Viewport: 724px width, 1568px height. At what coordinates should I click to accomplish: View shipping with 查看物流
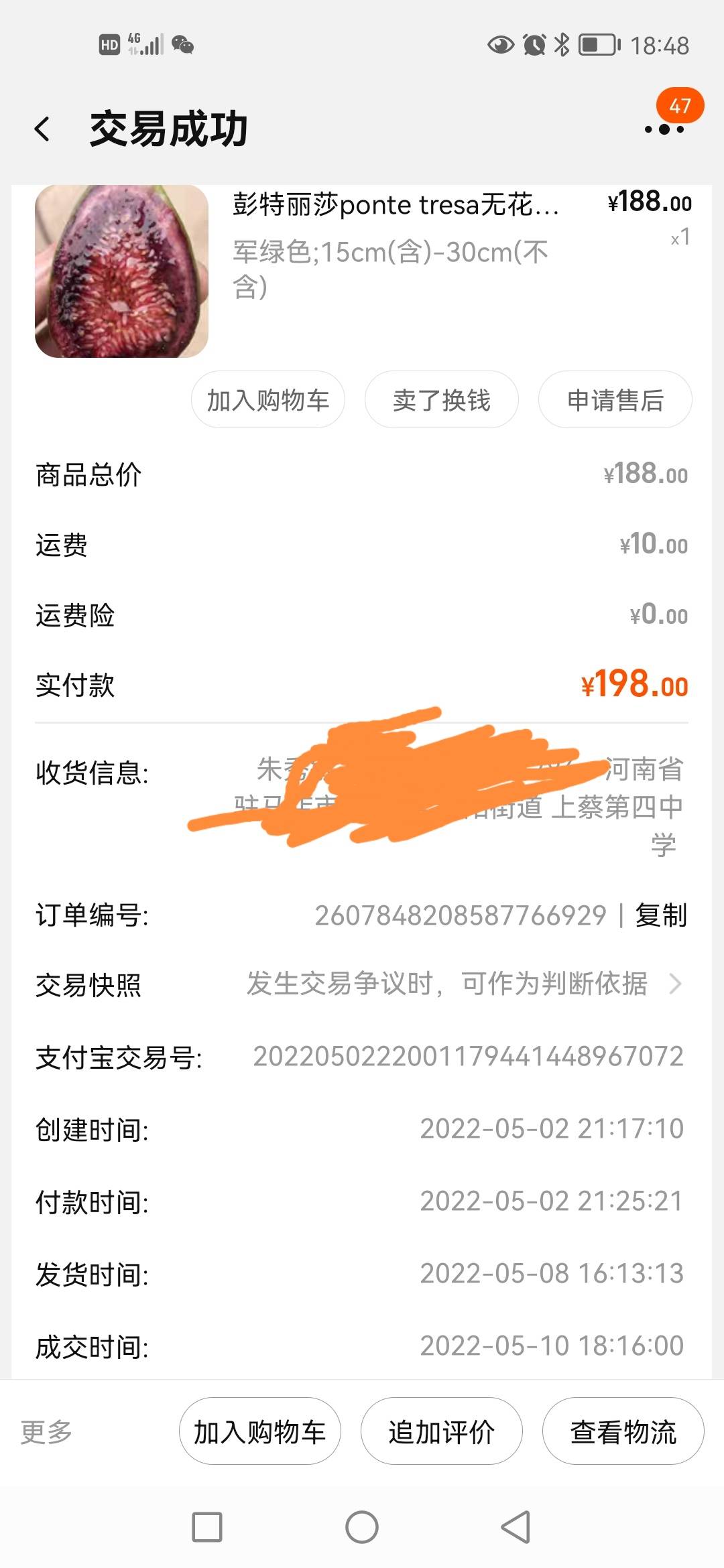click(623, 1432)
